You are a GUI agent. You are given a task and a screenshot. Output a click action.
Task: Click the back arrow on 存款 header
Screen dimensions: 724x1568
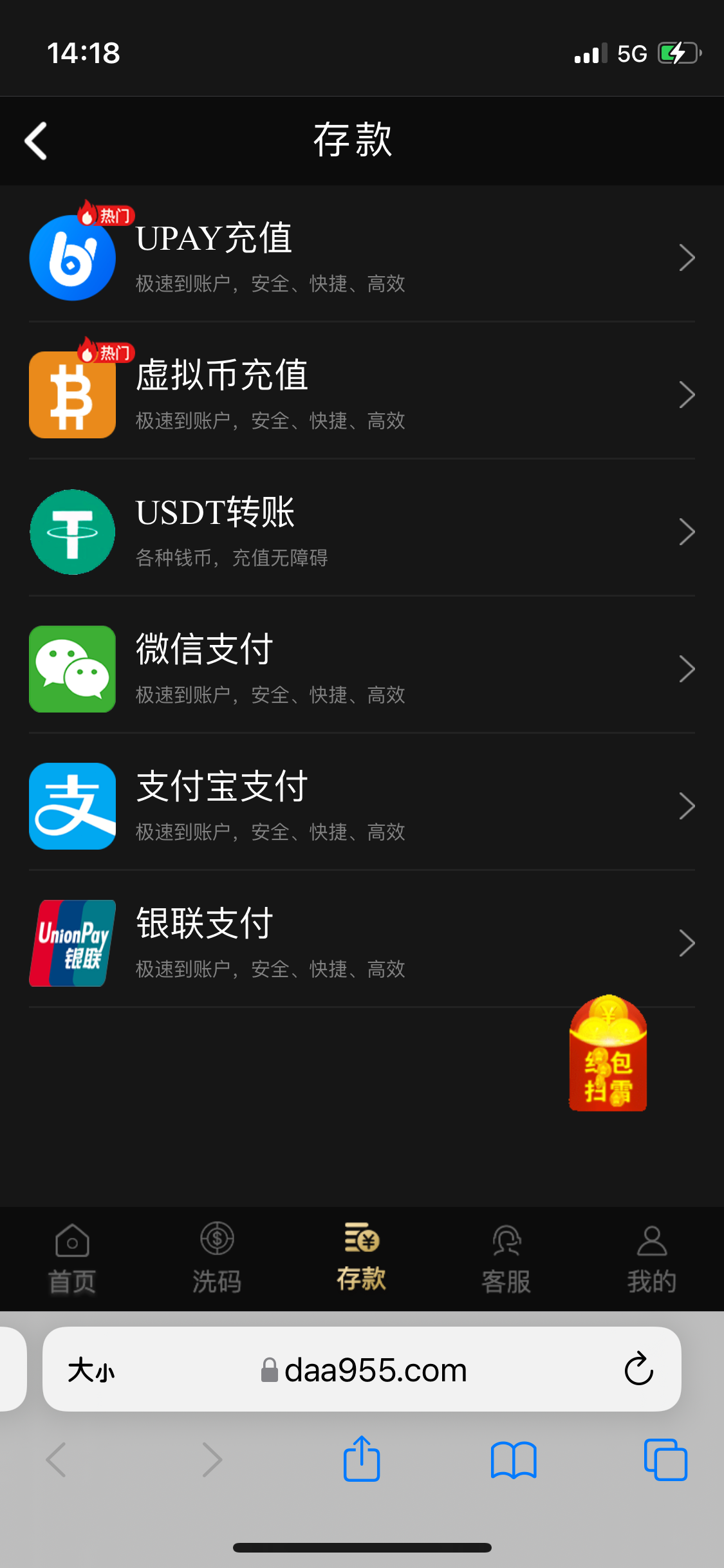coord(36,140)
